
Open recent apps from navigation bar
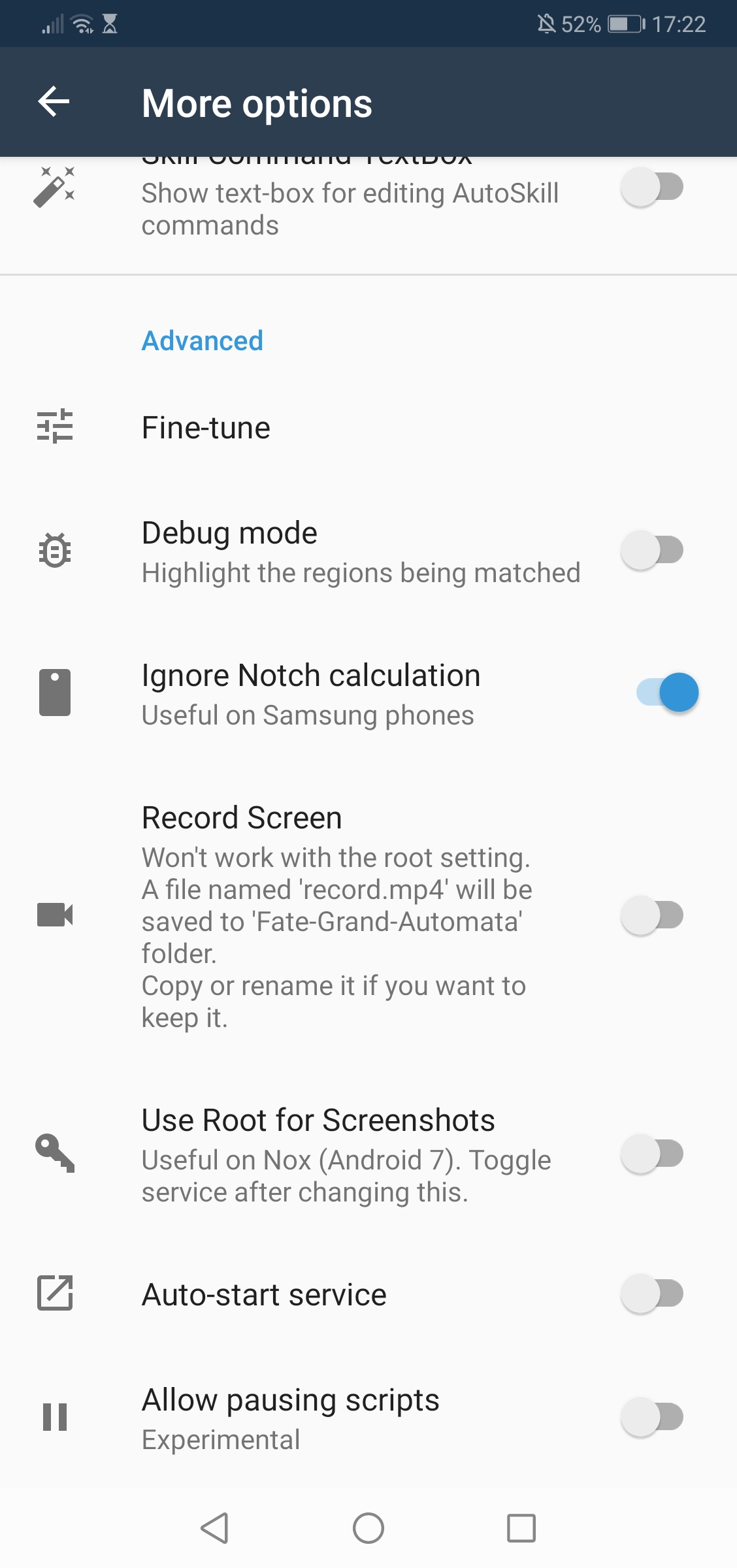click(521, 1528)
